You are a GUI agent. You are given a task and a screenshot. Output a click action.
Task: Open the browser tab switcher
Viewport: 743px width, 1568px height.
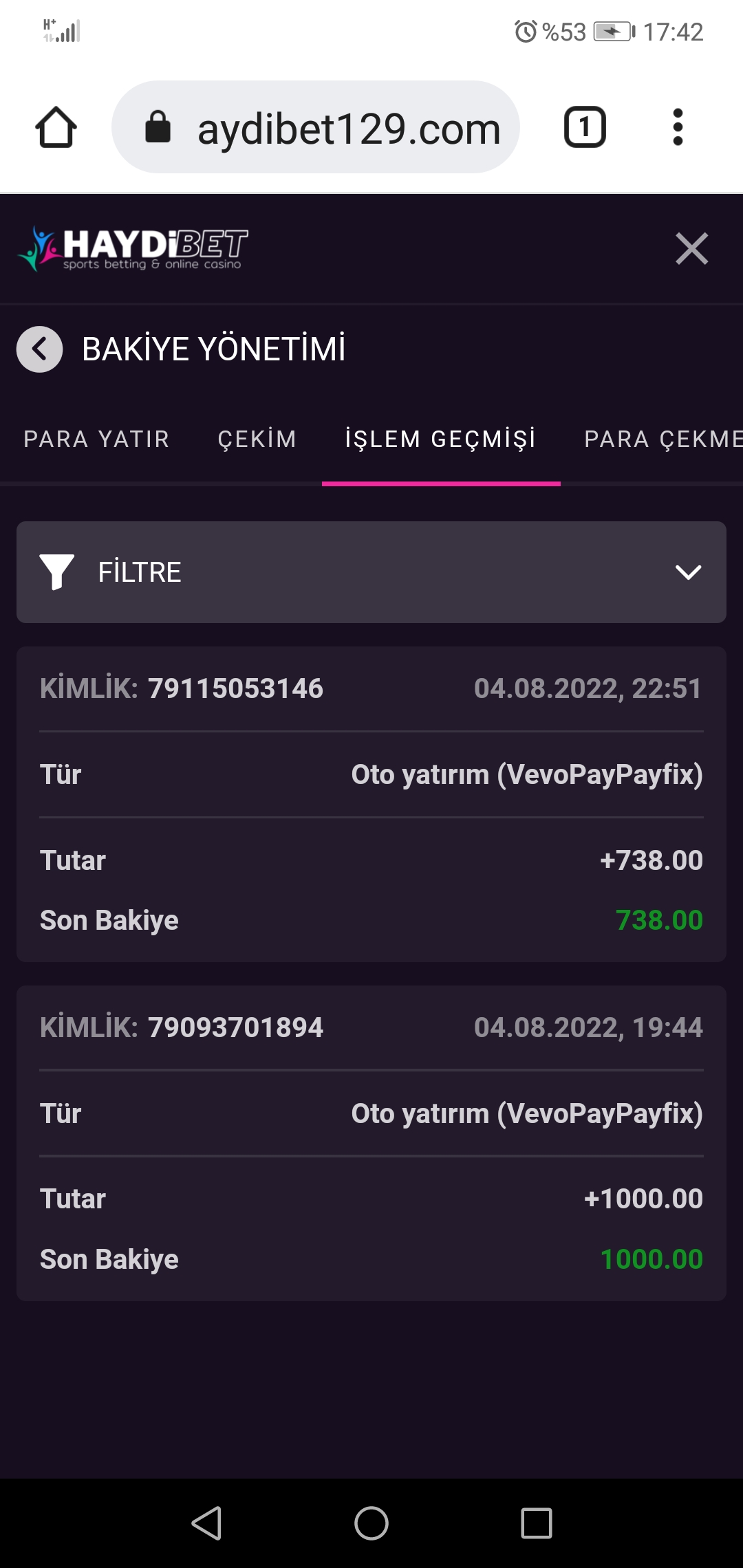[585, 127]
